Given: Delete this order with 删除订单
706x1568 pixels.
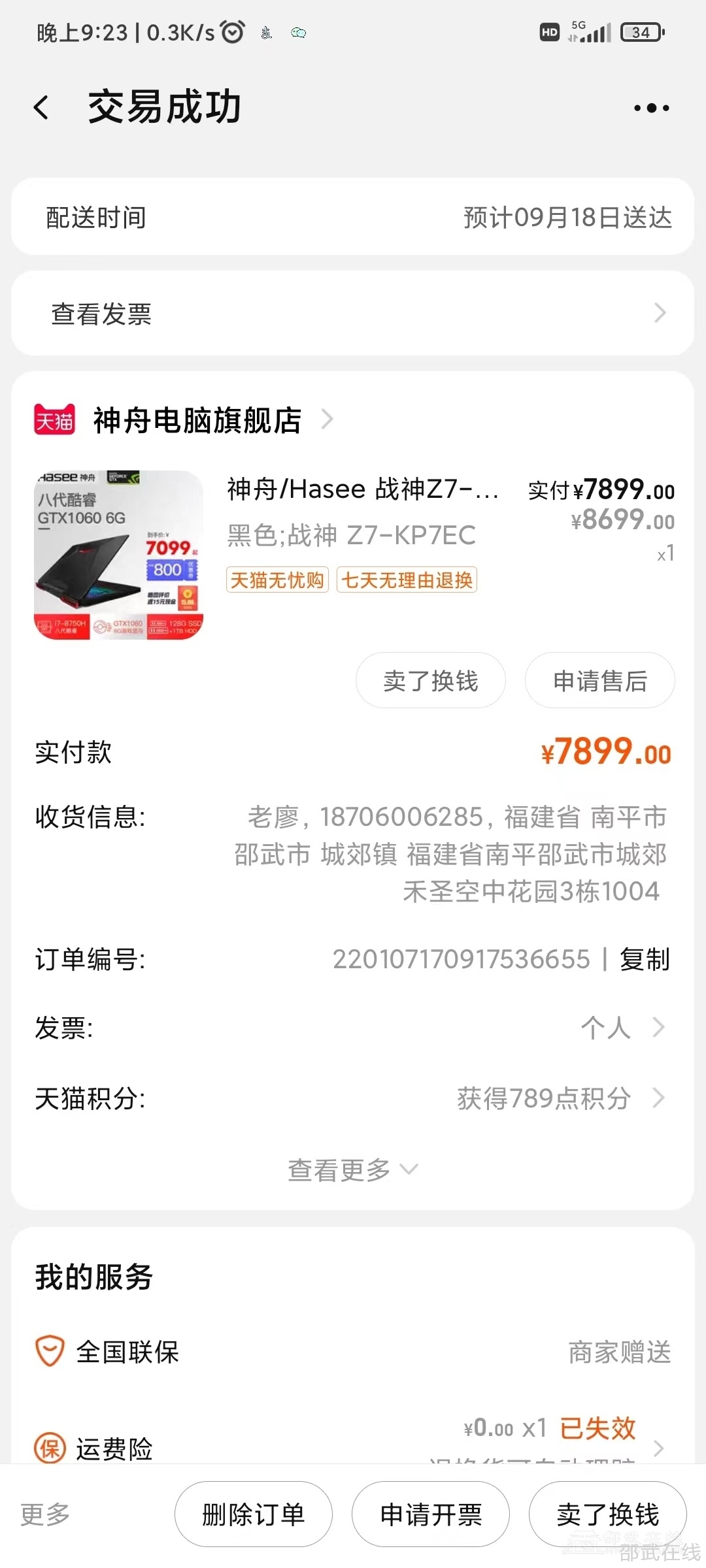Looking at the screenshot, I should 254,1514.
